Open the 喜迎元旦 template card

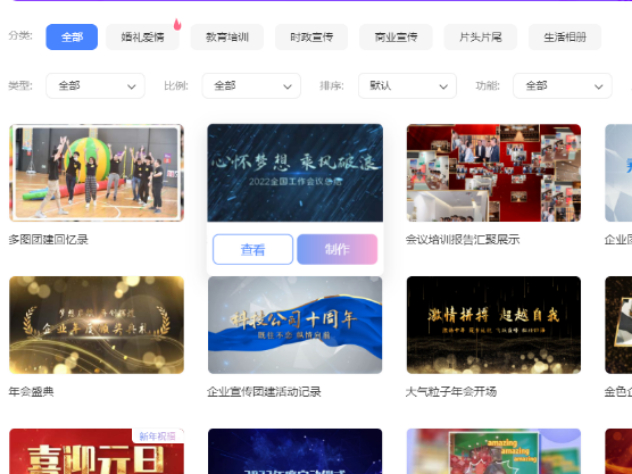[x=96, y=452]
